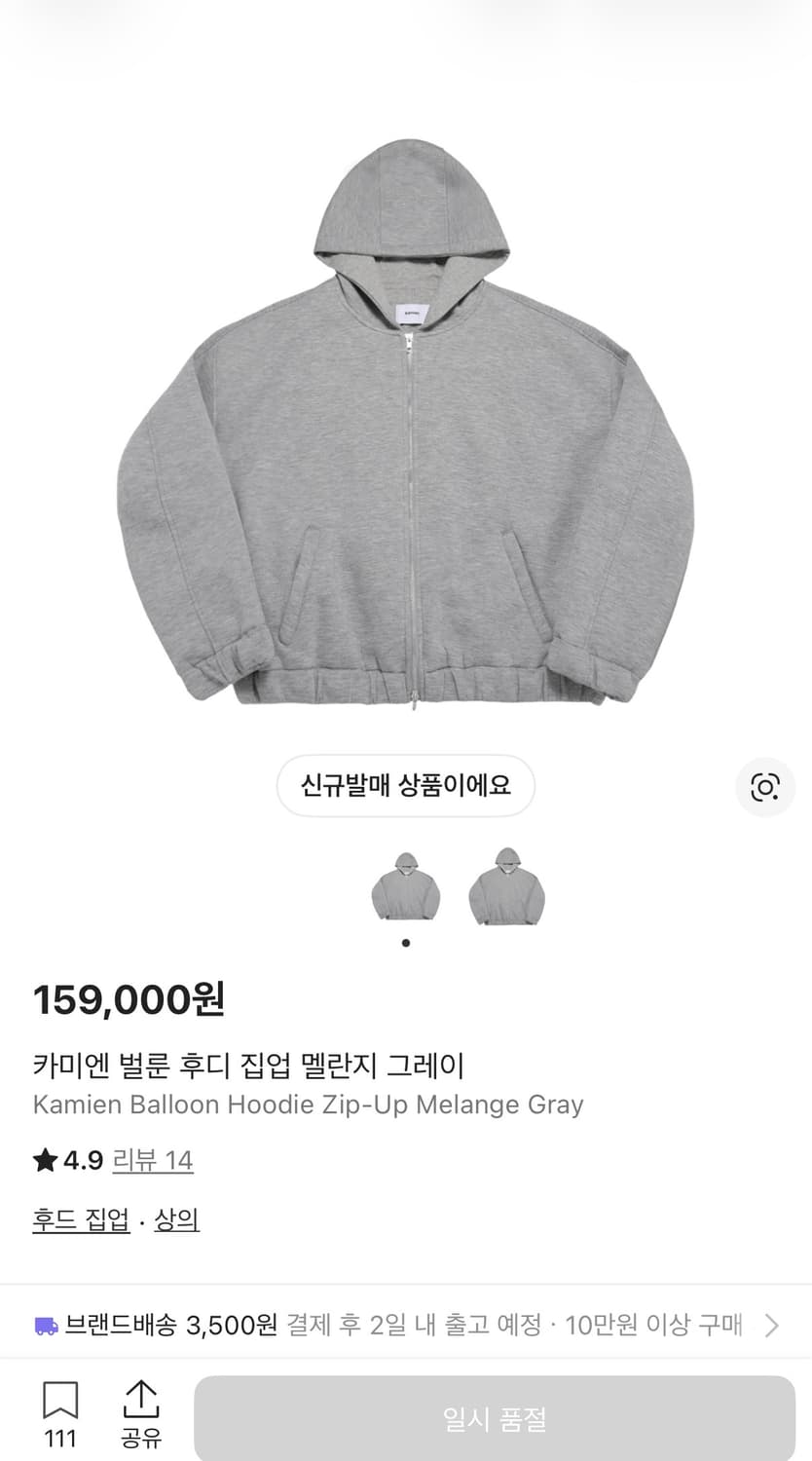Image resolution: width=812 pixels, height=1461 pixels.
Task: Open visual search with the camera lens icon
Action: tap(765, 787)
